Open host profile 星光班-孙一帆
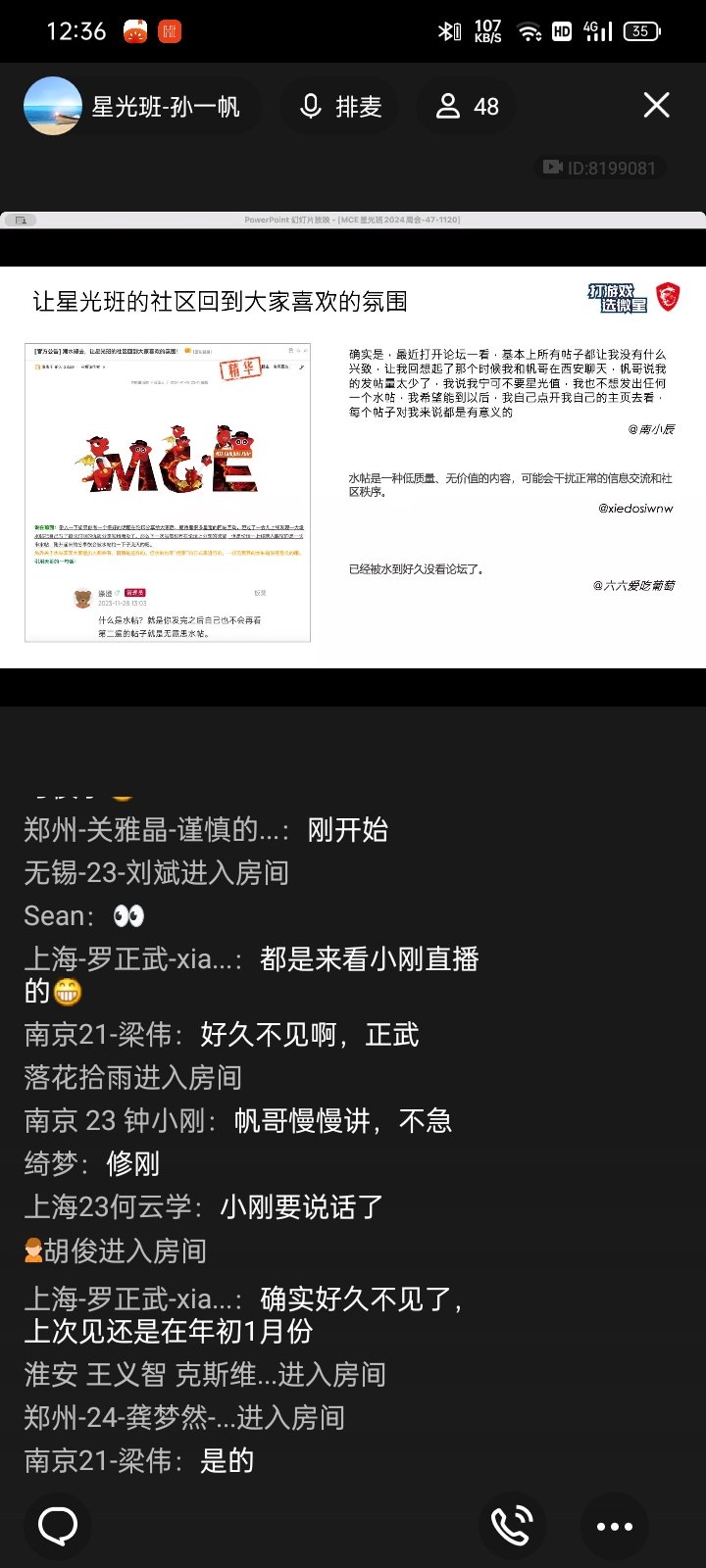The image size is (706, 1568). tap(137, 106)
